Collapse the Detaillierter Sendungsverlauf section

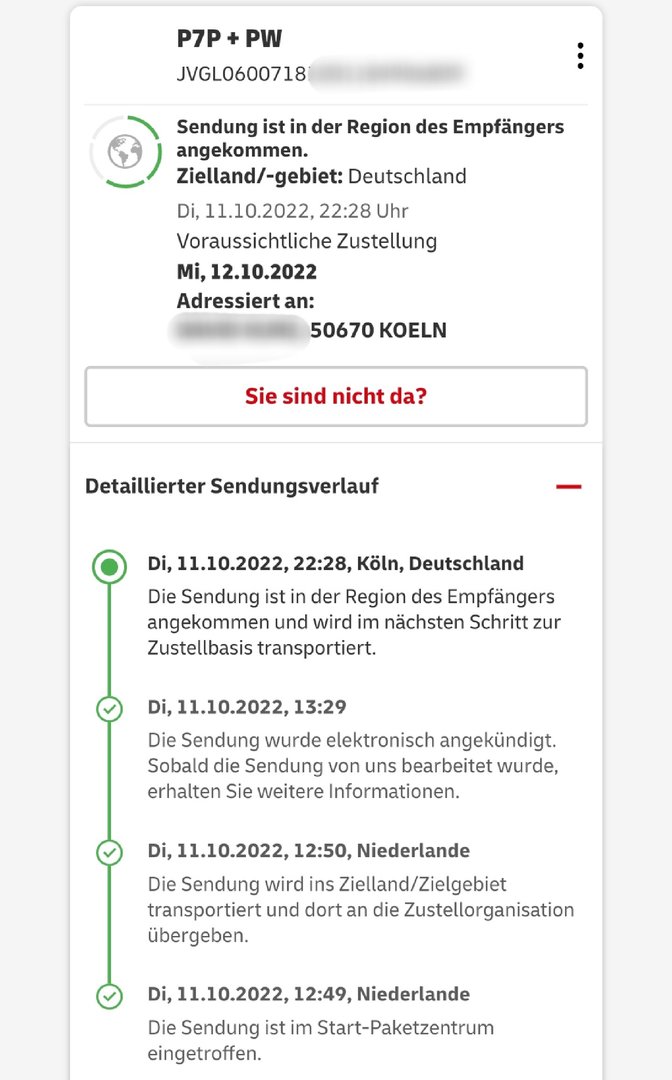point(568,487)
